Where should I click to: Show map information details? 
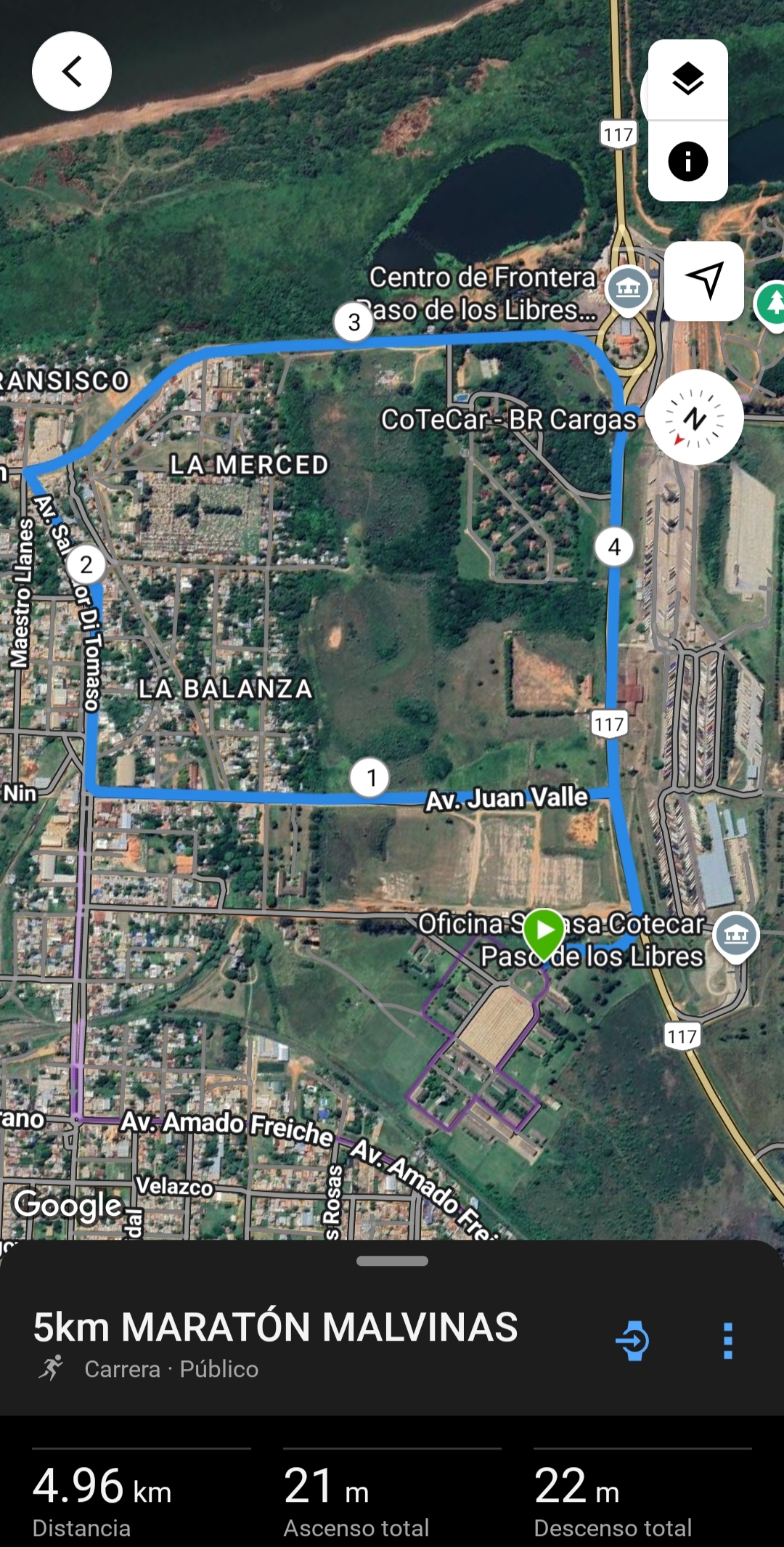[687, 161]
